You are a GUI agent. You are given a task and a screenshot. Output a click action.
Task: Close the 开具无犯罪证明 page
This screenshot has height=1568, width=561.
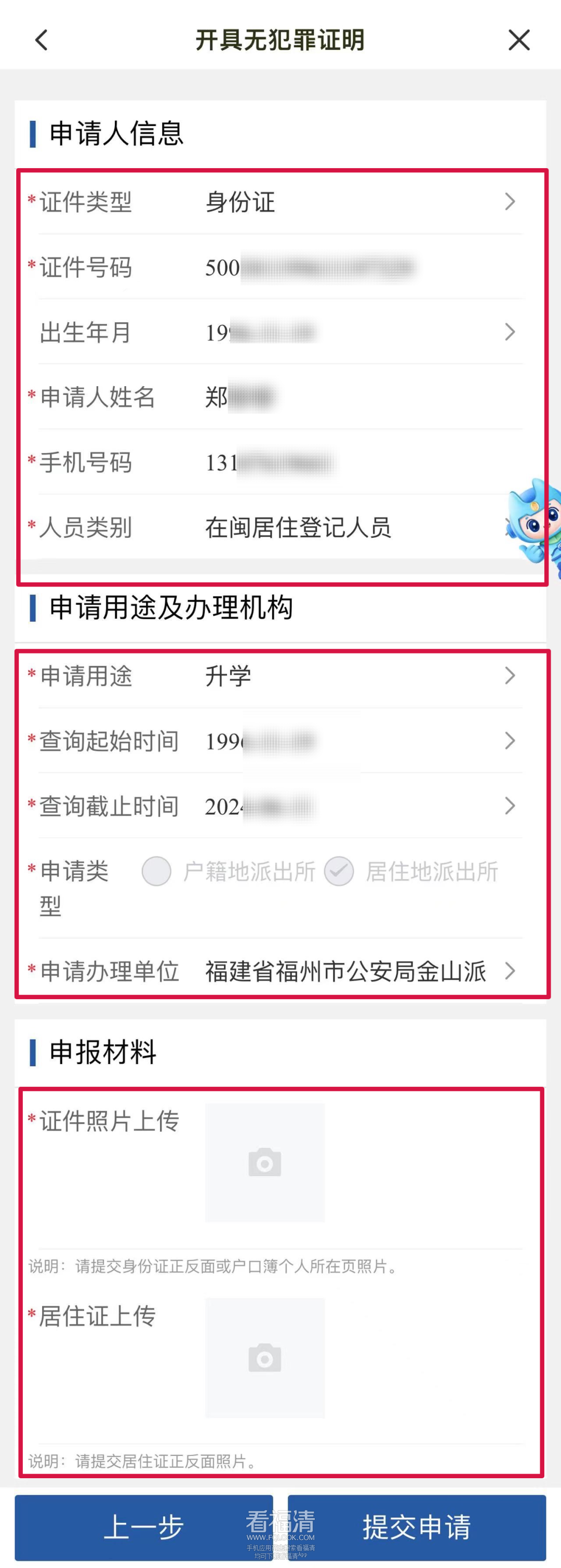[518, 40]
